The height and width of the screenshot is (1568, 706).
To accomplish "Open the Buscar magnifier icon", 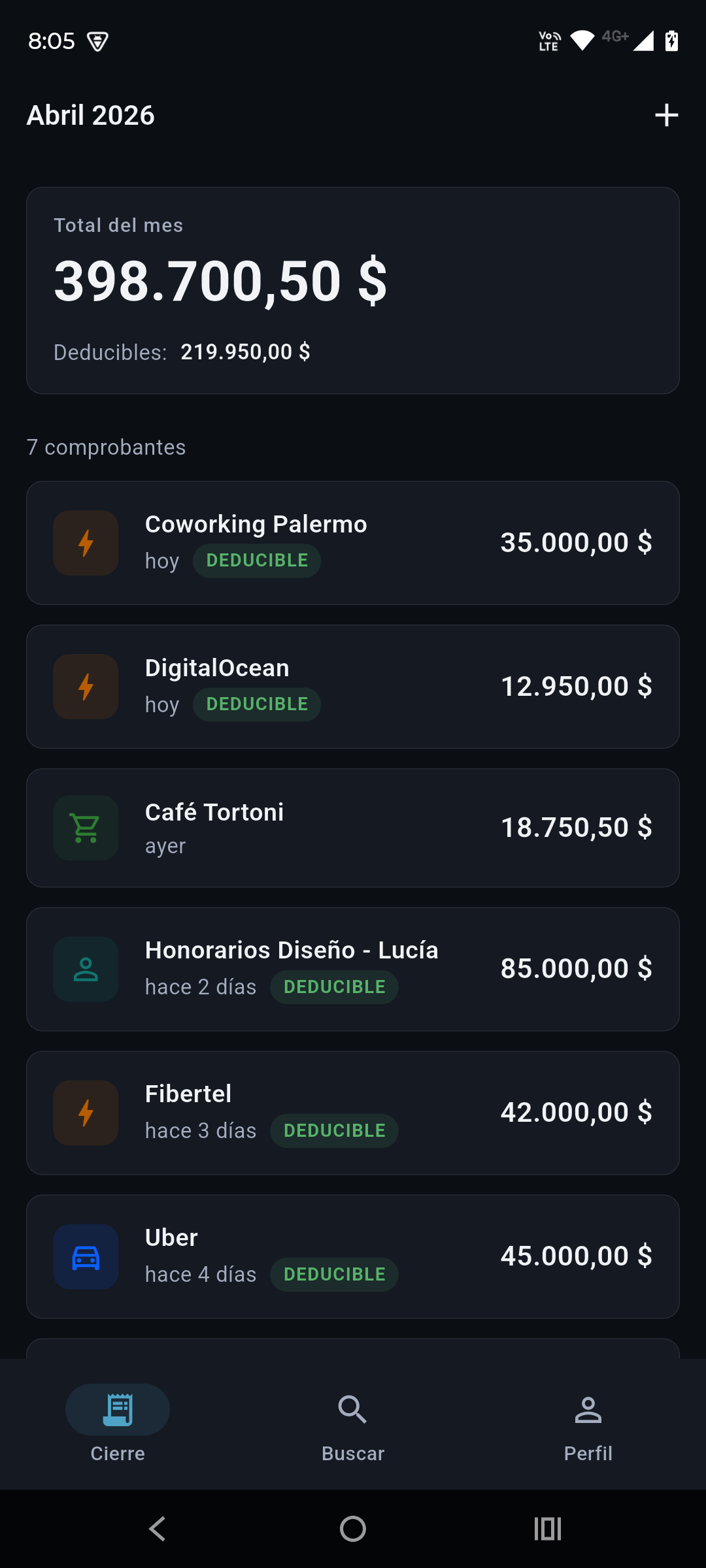I will point(352,1409).
